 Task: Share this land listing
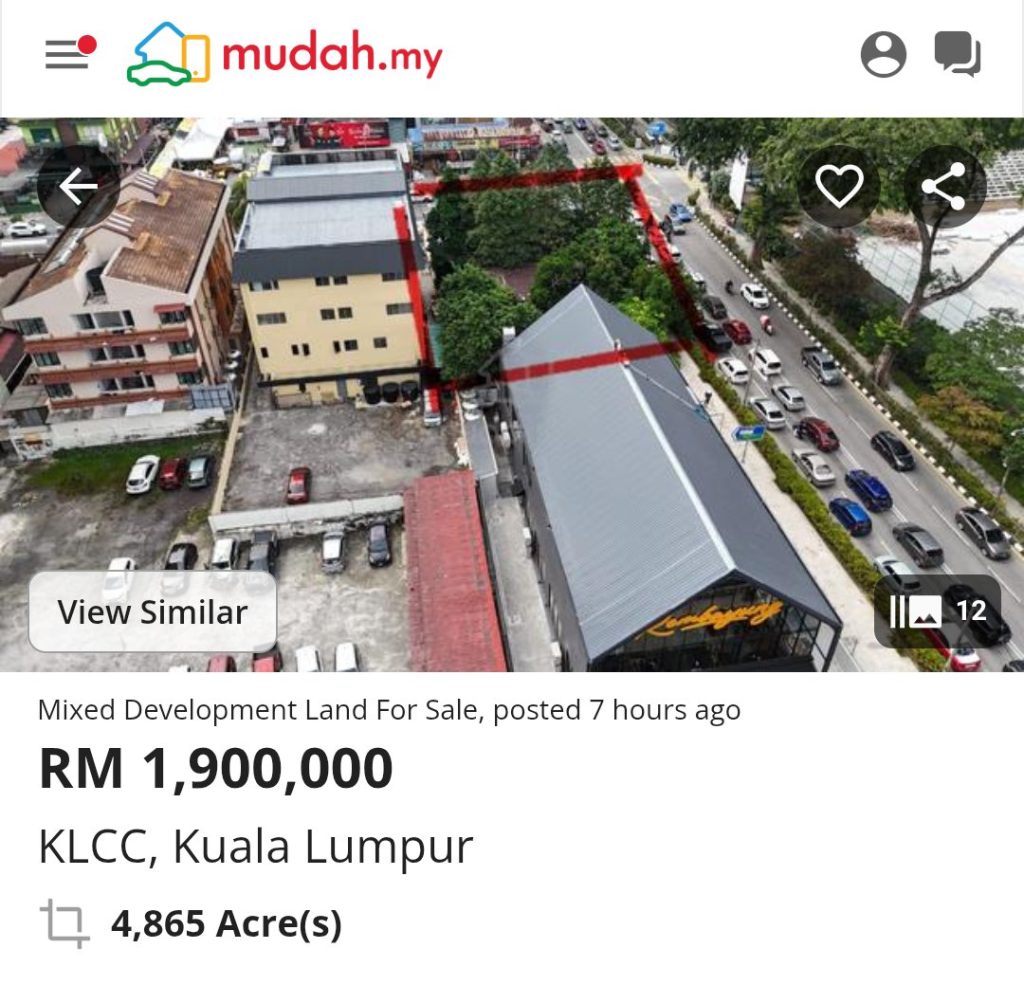click(944, 187)
